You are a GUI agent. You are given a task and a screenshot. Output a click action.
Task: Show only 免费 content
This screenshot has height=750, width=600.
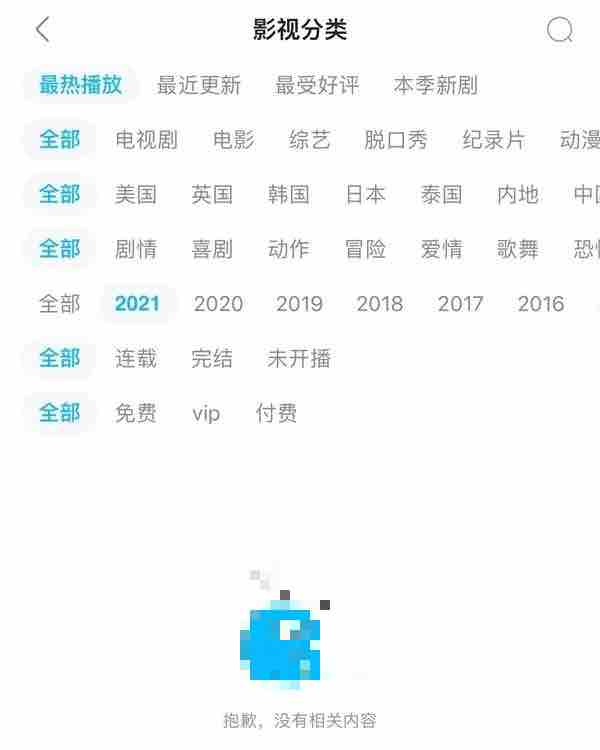click(x=136, y=413)
